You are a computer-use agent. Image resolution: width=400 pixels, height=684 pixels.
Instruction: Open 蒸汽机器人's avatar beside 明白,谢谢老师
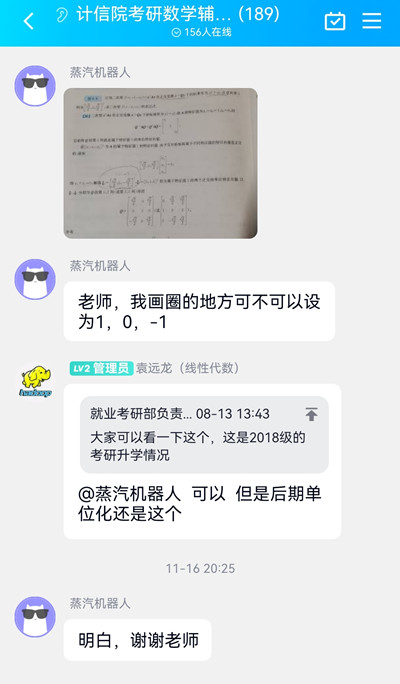coord(35,617)
